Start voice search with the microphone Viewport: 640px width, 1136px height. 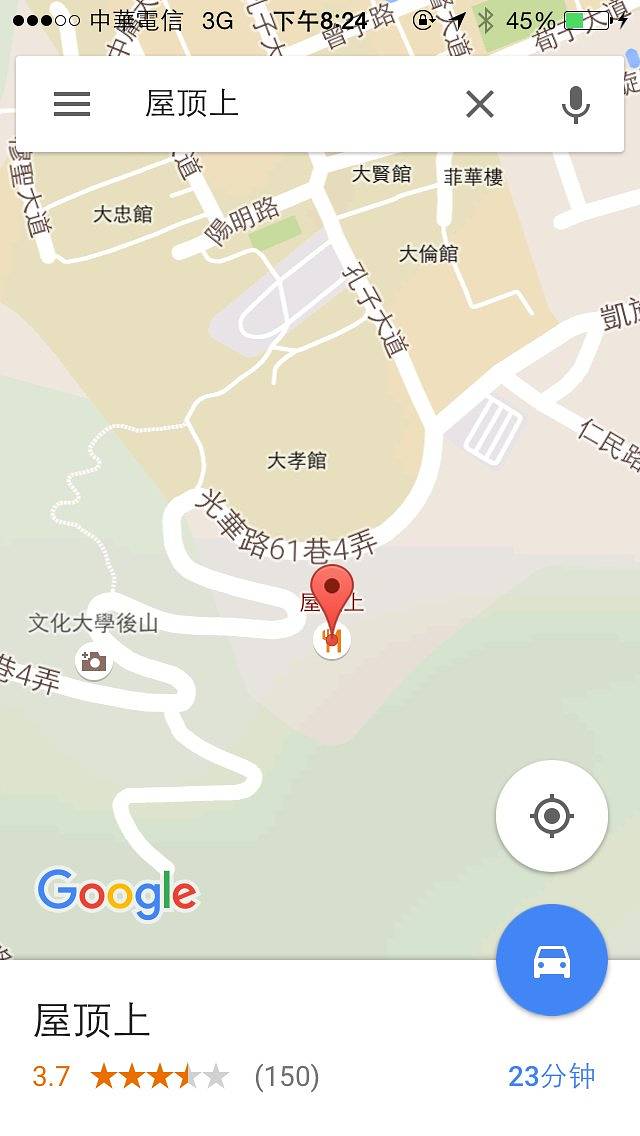[x=575, y=104]
